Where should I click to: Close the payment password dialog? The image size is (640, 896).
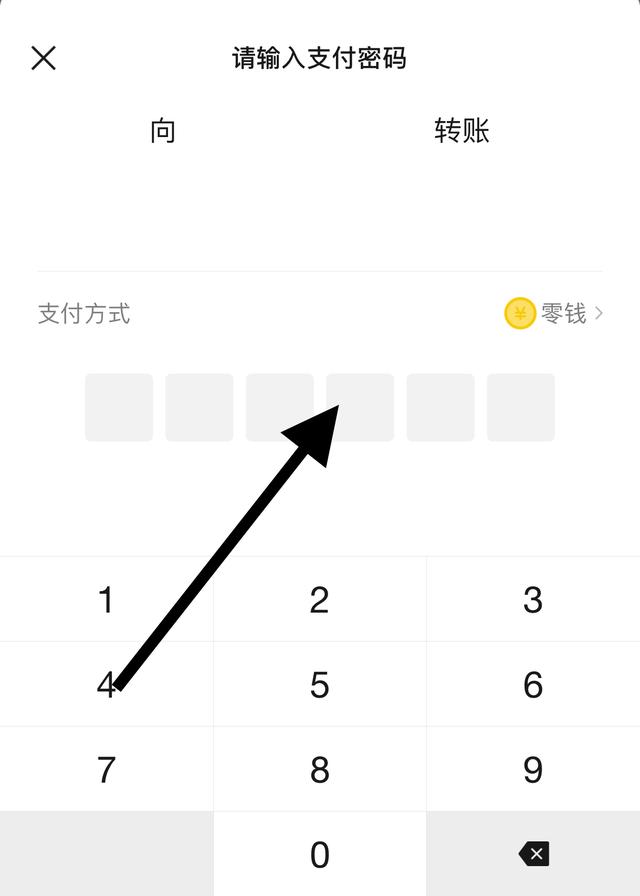click(43, 58)
